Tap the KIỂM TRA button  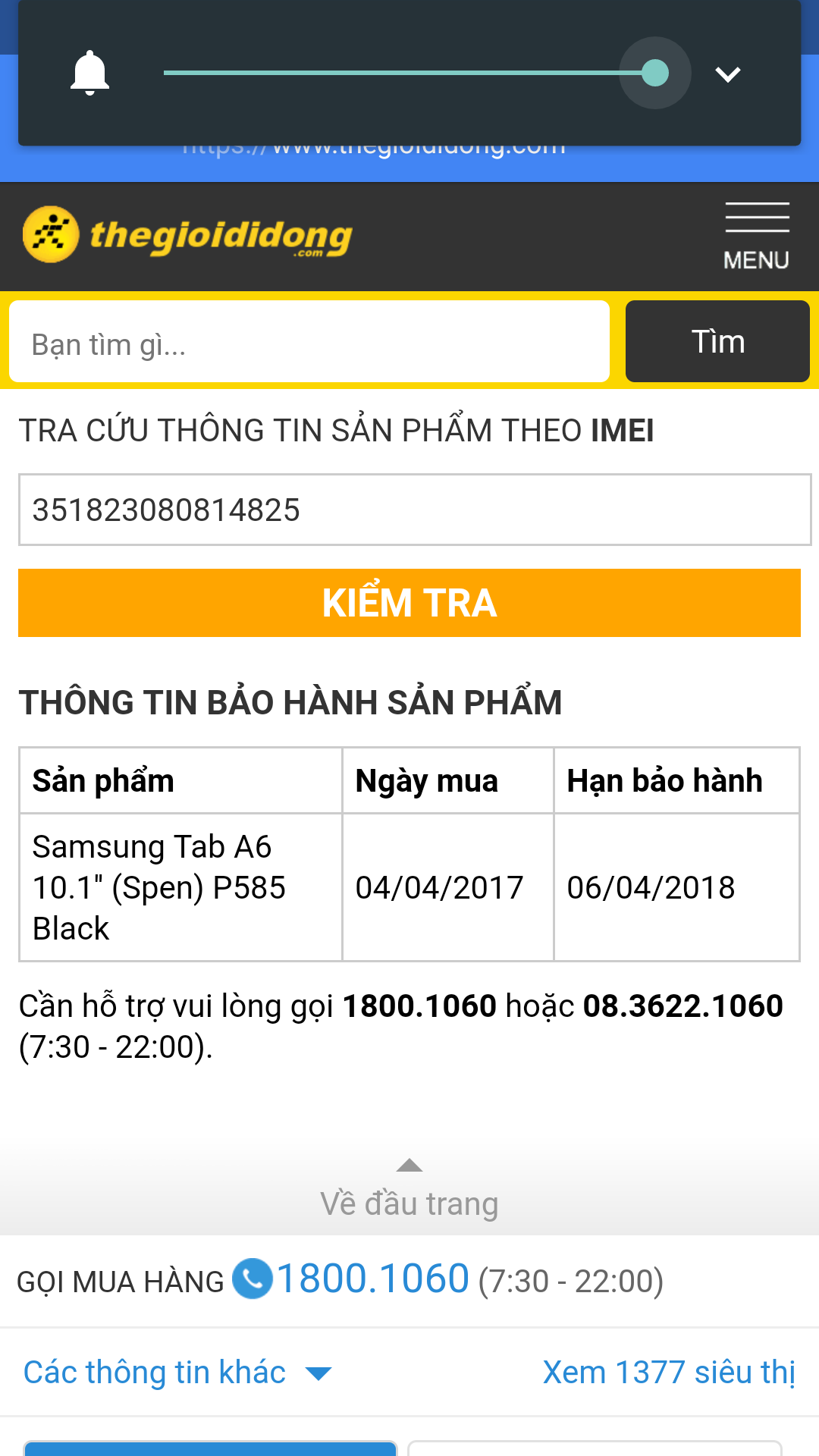coord(409,603)
